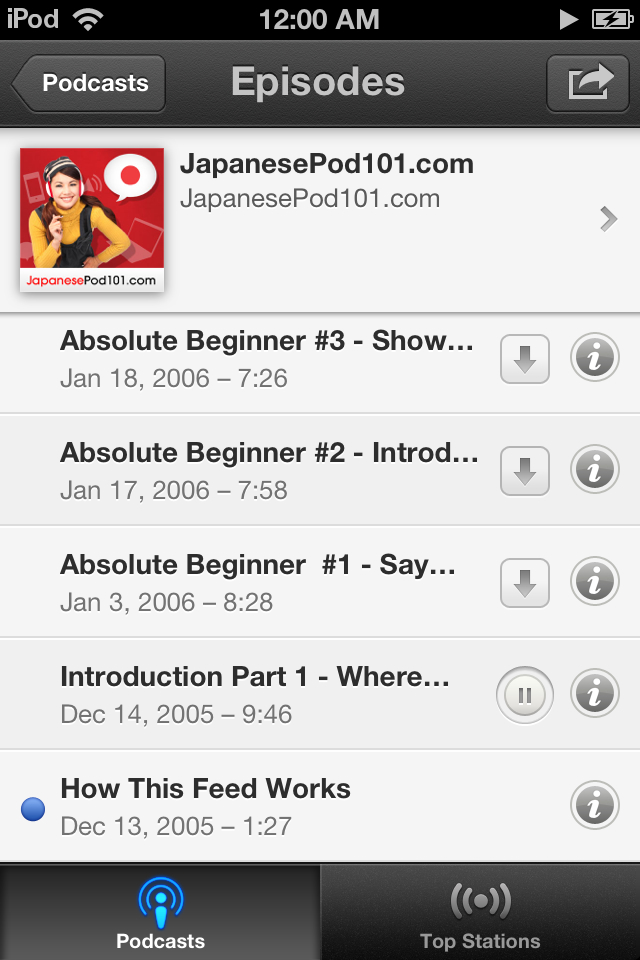Screen dimensions: 640x960
Task: See info for How This Feed Works
Action: (594, 806)
